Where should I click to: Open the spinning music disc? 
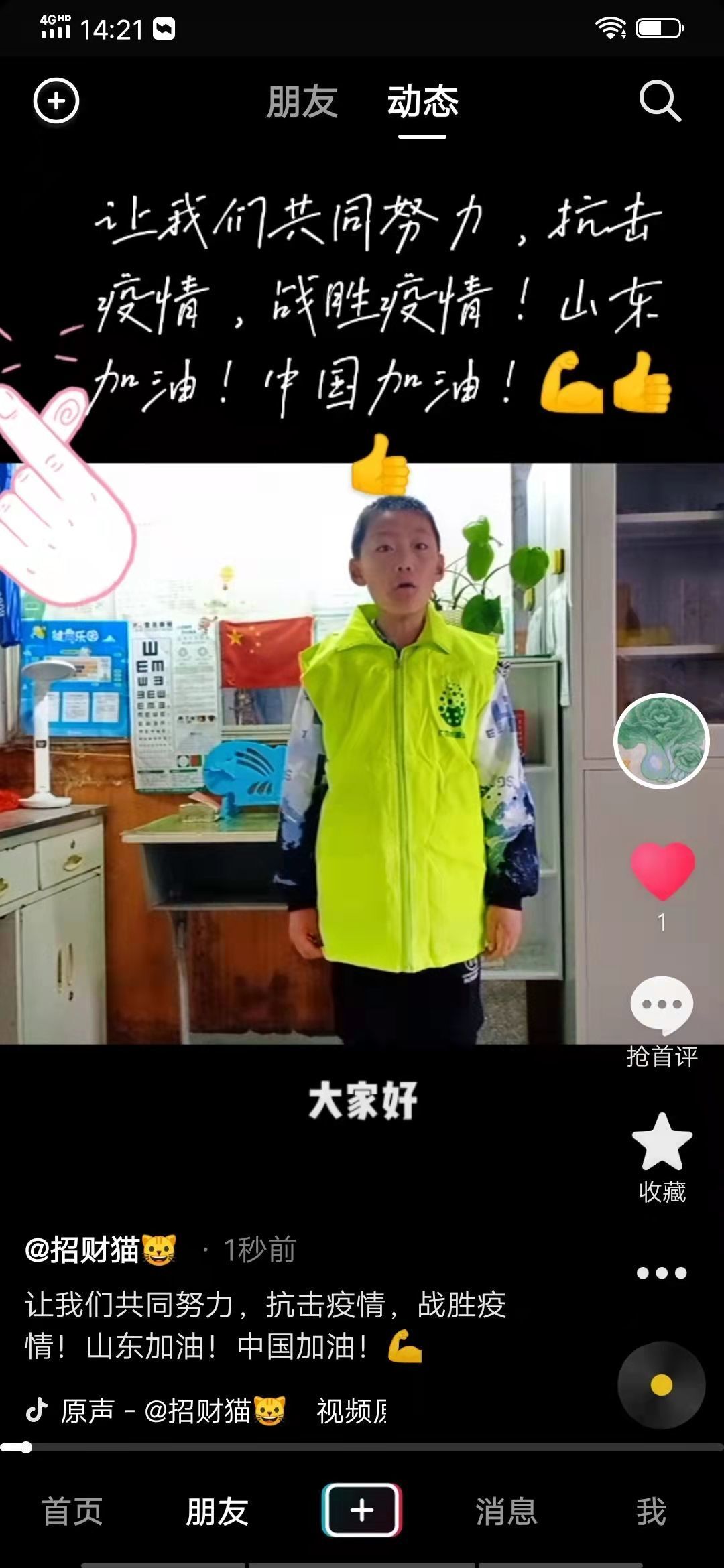[x=661, y=1385]
